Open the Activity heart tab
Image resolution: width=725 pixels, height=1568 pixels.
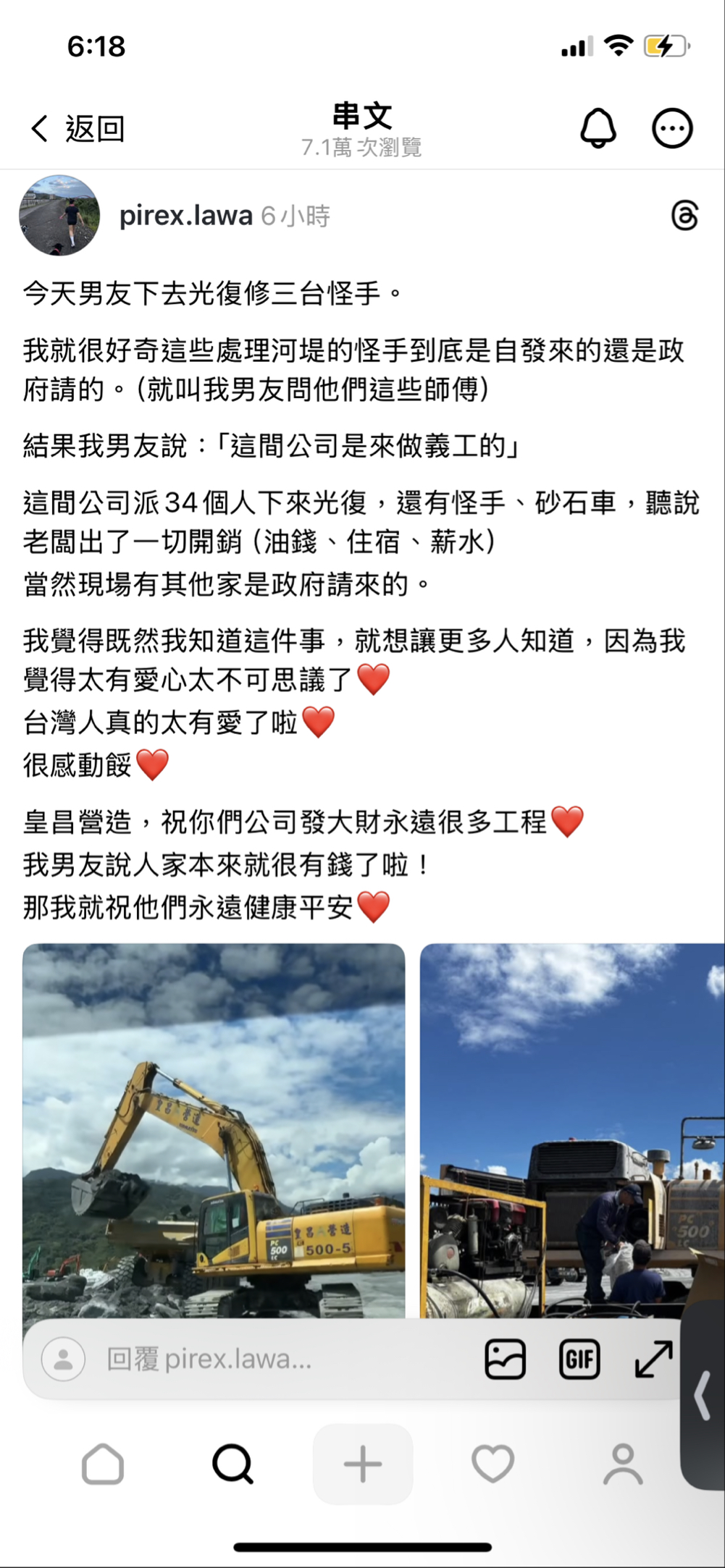[493, 1464]
